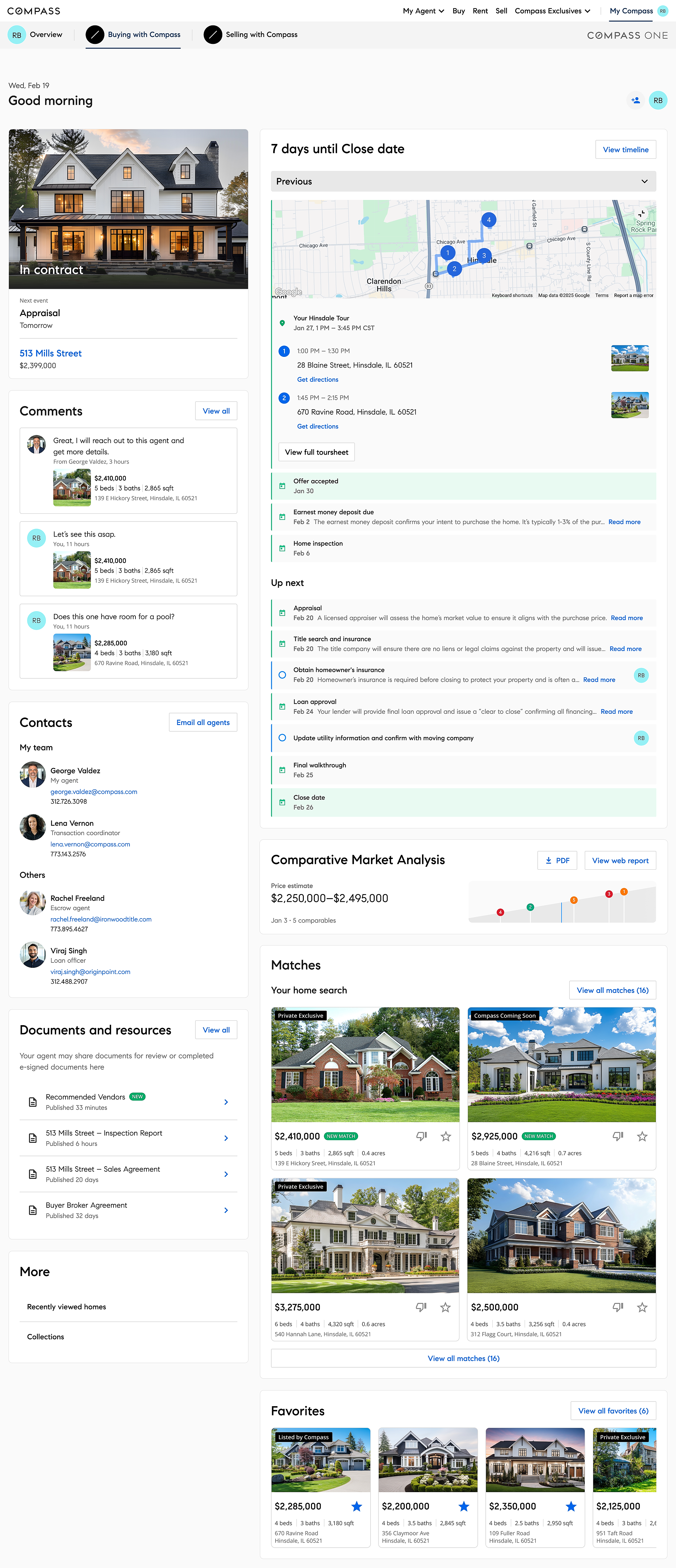View all favorites (6)

613,1410
